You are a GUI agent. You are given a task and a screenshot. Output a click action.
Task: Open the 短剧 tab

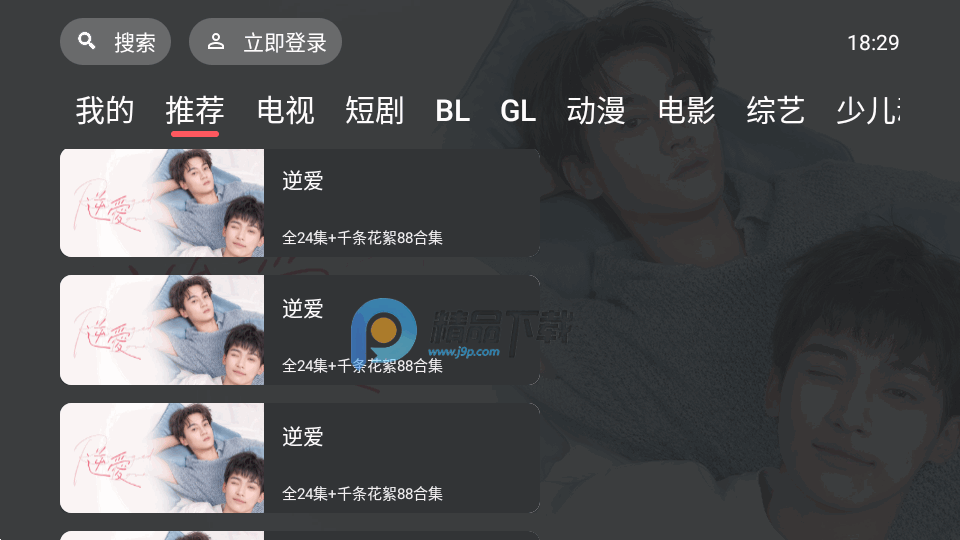coord(375,110)
